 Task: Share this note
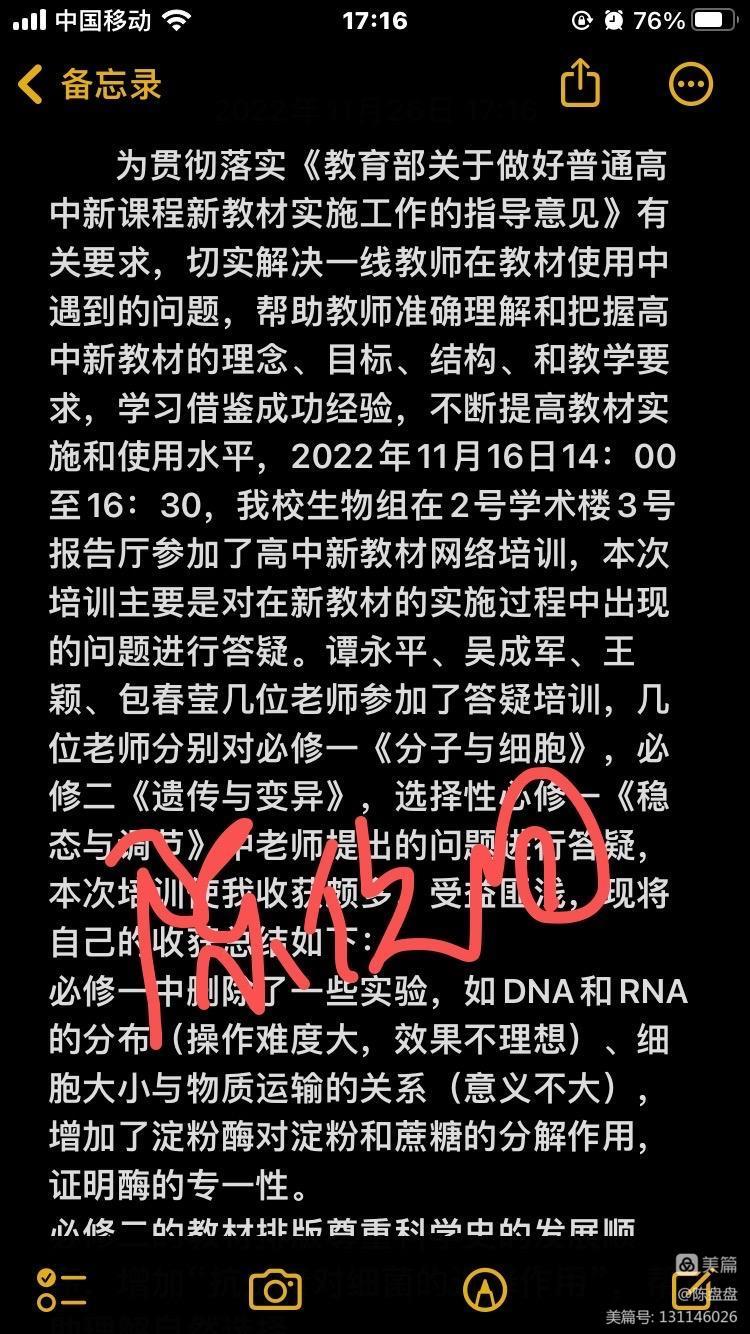coord(580,85)
